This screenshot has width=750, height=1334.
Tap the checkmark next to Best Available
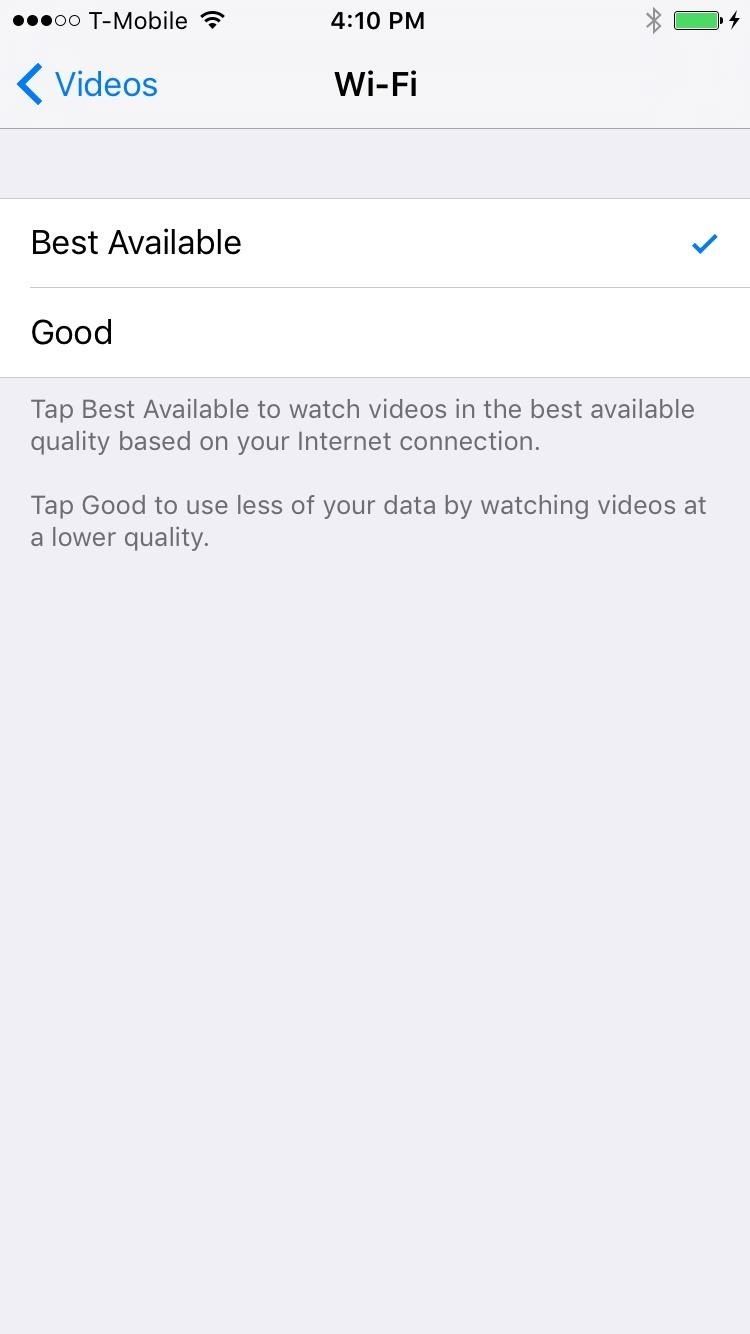(706, 243)
